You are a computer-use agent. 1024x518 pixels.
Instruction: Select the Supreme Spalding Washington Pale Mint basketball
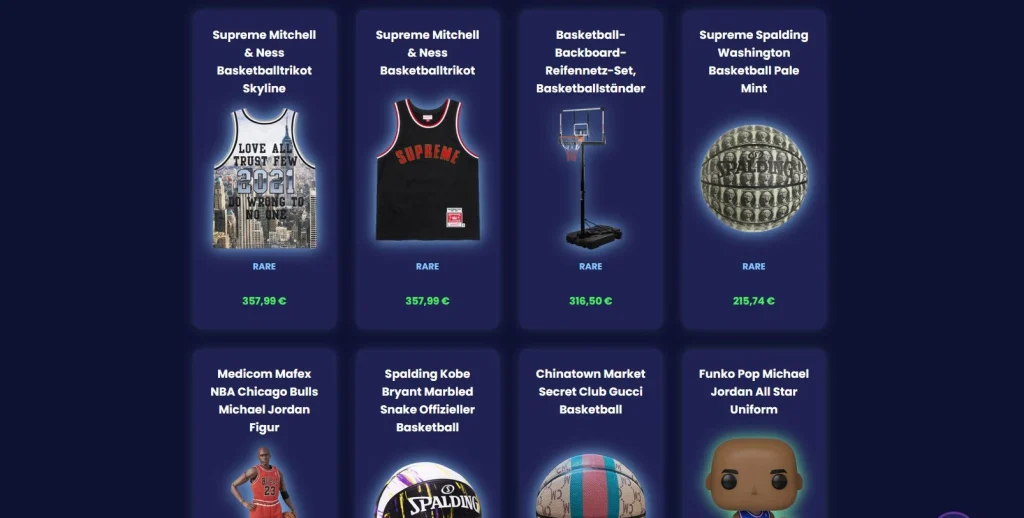coord(754,178)
